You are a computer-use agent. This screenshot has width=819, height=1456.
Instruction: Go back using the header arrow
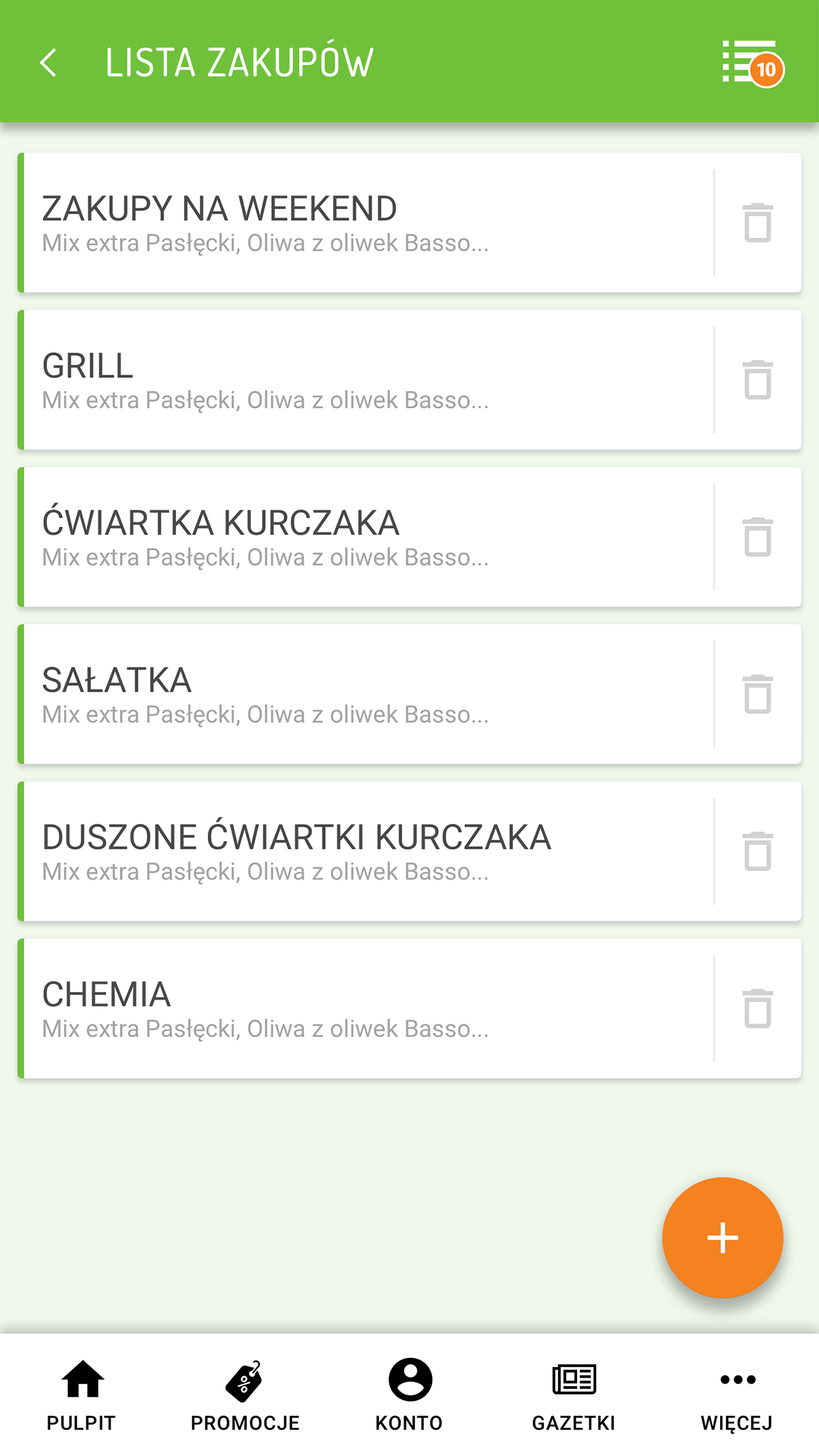48,63
